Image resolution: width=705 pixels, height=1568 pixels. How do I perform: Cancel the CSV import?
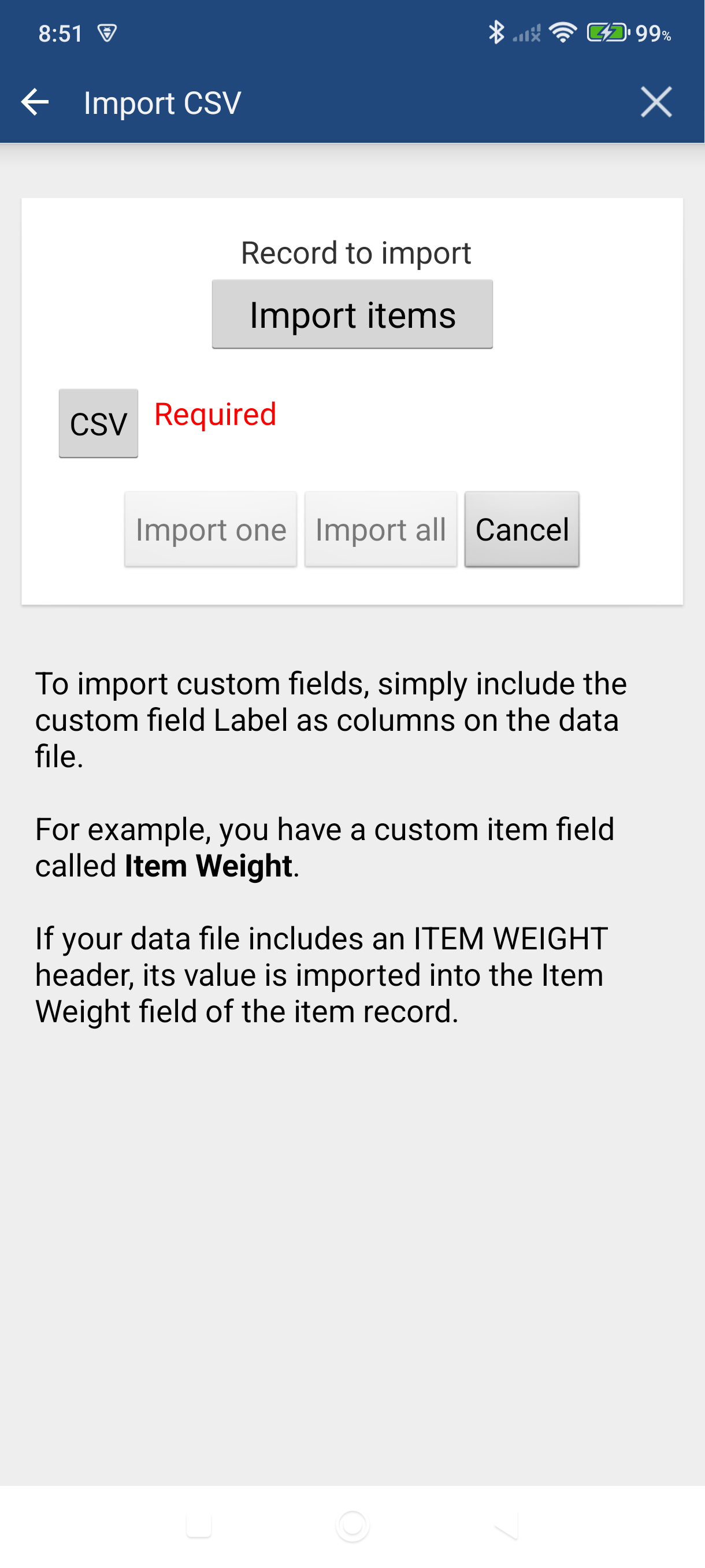[x=522, y=530]
